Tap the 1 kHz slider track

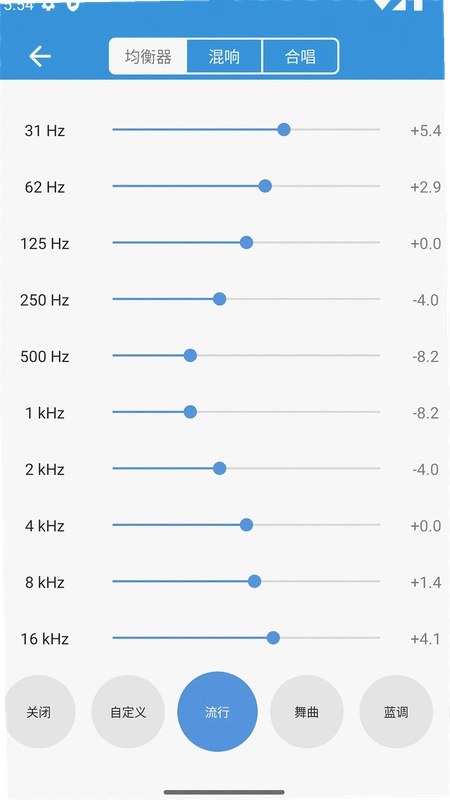246,412
